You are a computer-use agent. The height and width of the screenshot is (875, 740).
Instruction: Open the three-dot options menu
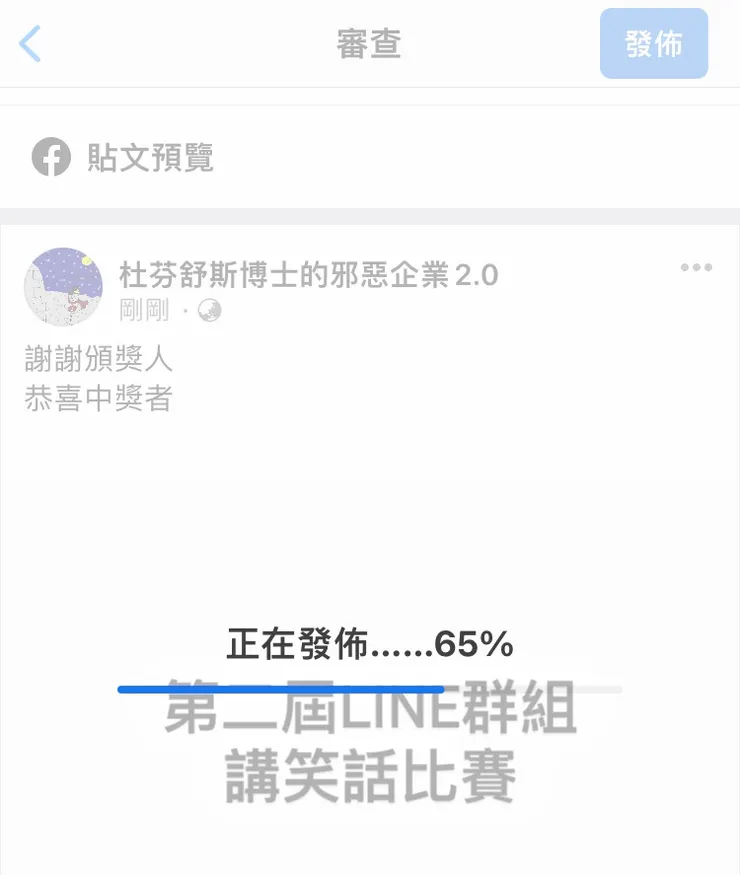696,267
